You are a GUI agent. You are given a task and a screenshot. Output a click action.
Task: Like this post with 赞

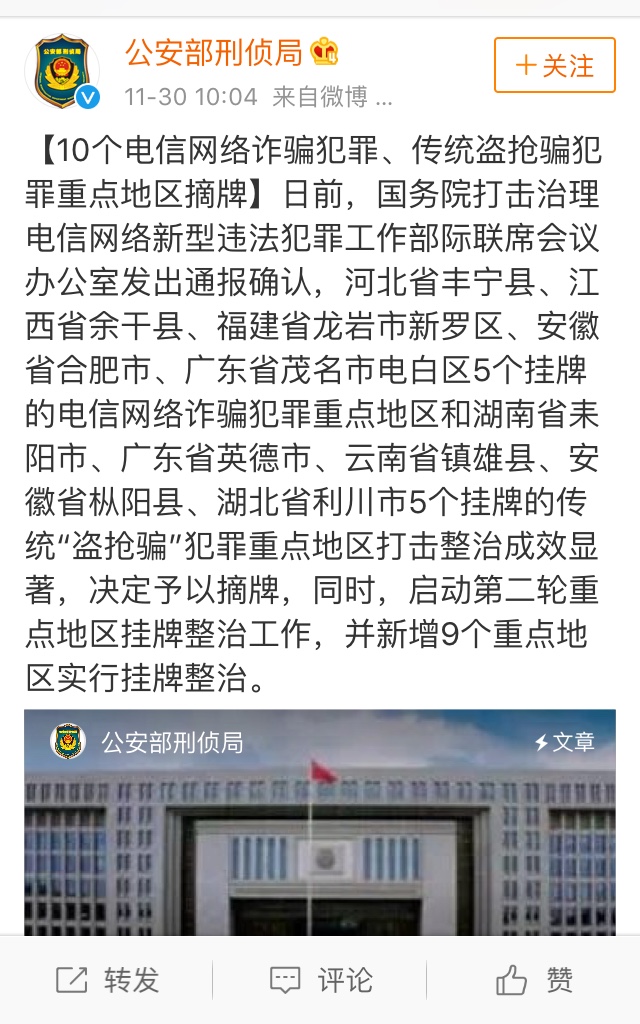534,980
